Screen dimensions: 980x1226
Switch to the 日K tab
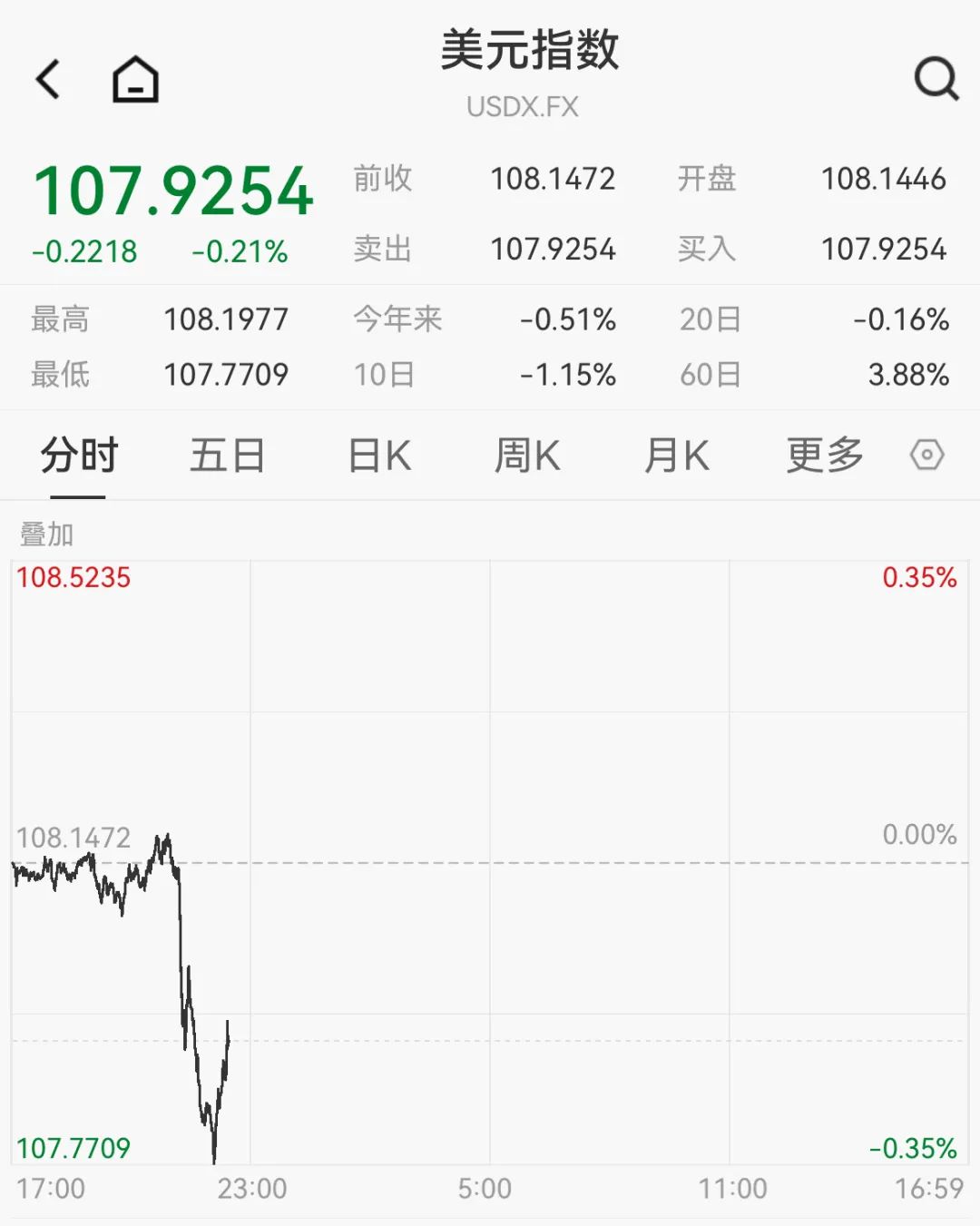pyautogui.click(x=378, y=456)
